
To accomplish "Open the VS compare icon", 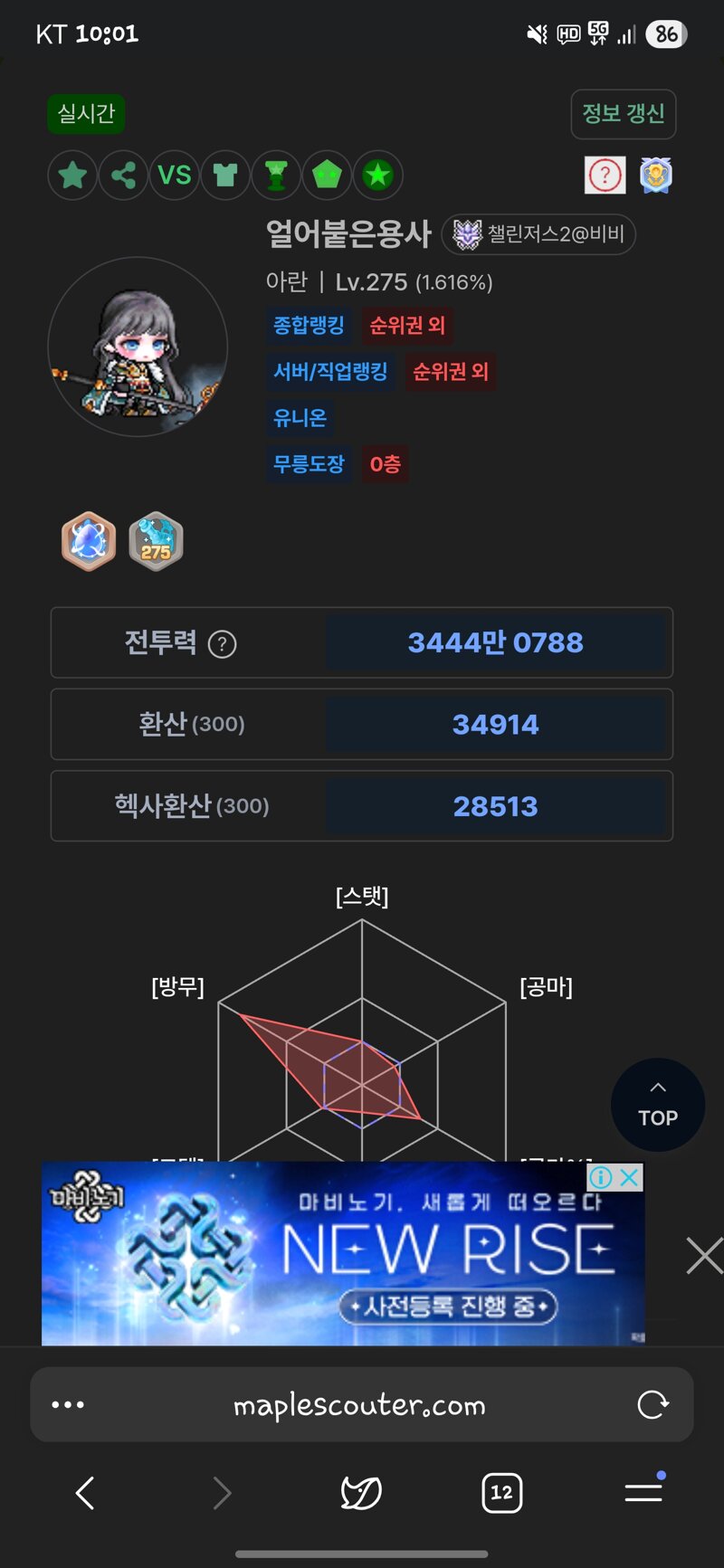I will [x=174, y=175].
